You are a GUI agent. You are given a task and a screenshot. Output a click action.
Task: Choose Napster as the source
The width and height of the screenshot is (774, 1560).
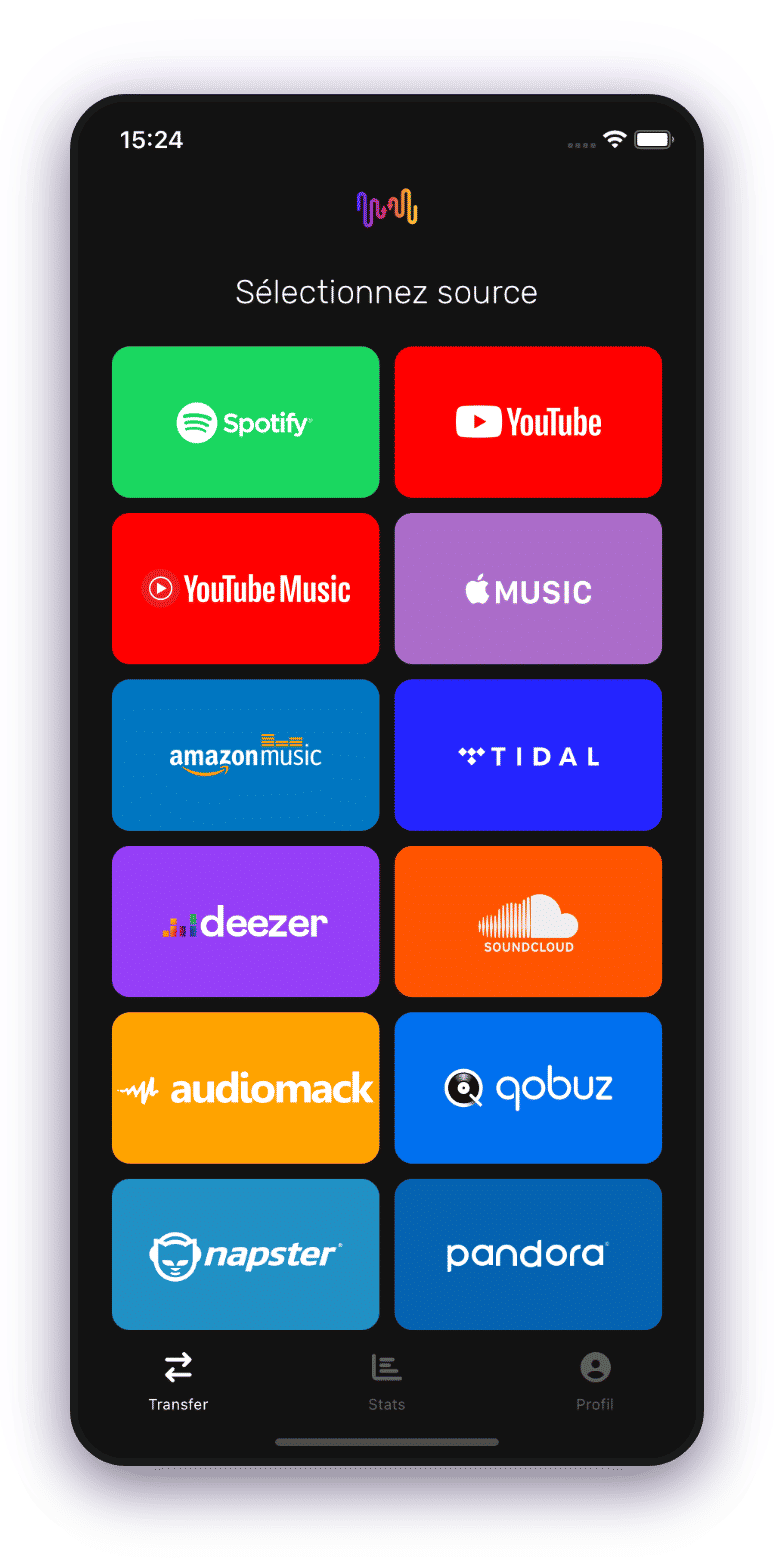pyautogui.click(x=245, y=1254)
